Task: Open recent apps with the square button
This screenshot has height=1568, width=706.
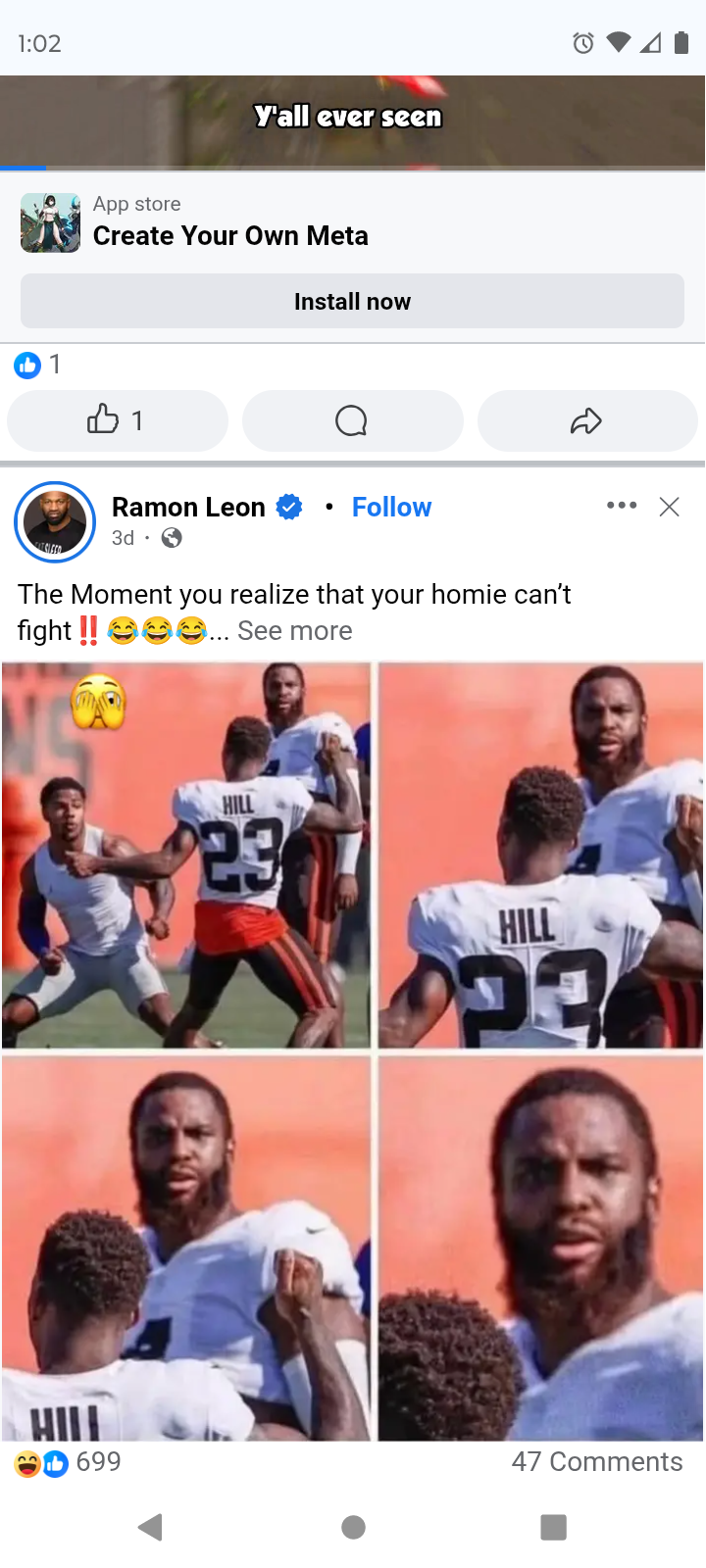Action: pyautogui.click(x=554, y=1527)
